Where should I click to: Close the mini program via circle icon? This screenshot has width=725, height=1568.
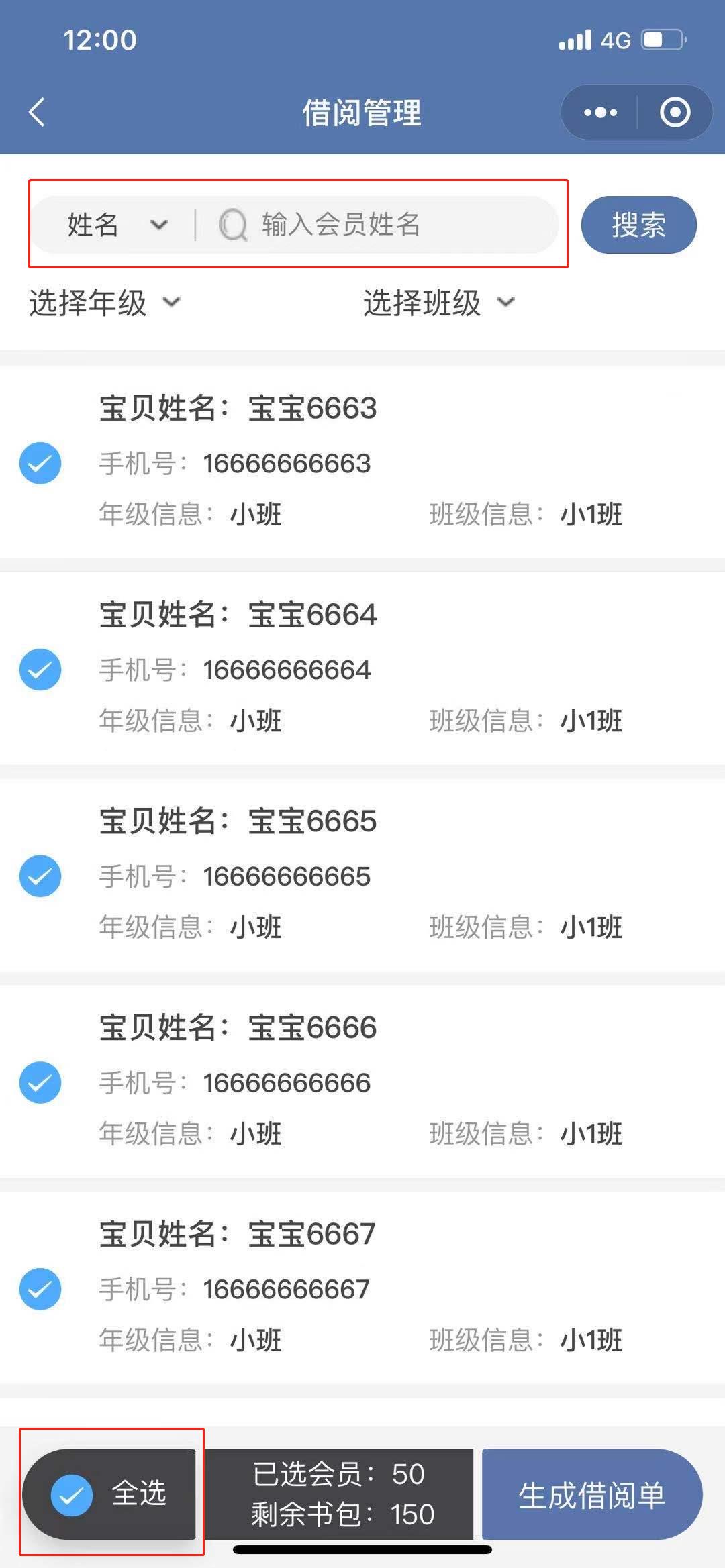point(675,112)
